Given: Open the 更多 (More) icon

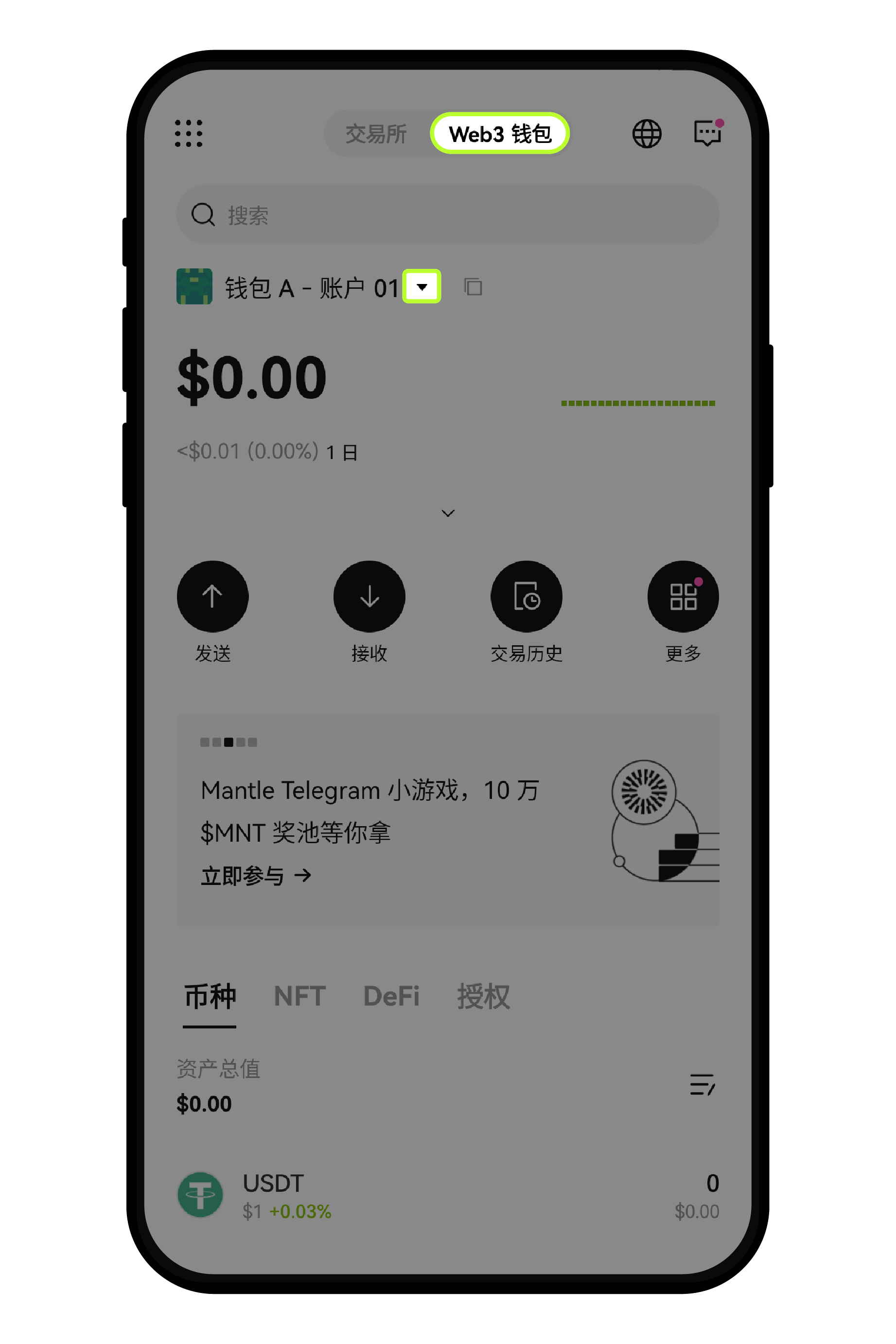Looking at the screenshot, I should [x=682, y=596].
